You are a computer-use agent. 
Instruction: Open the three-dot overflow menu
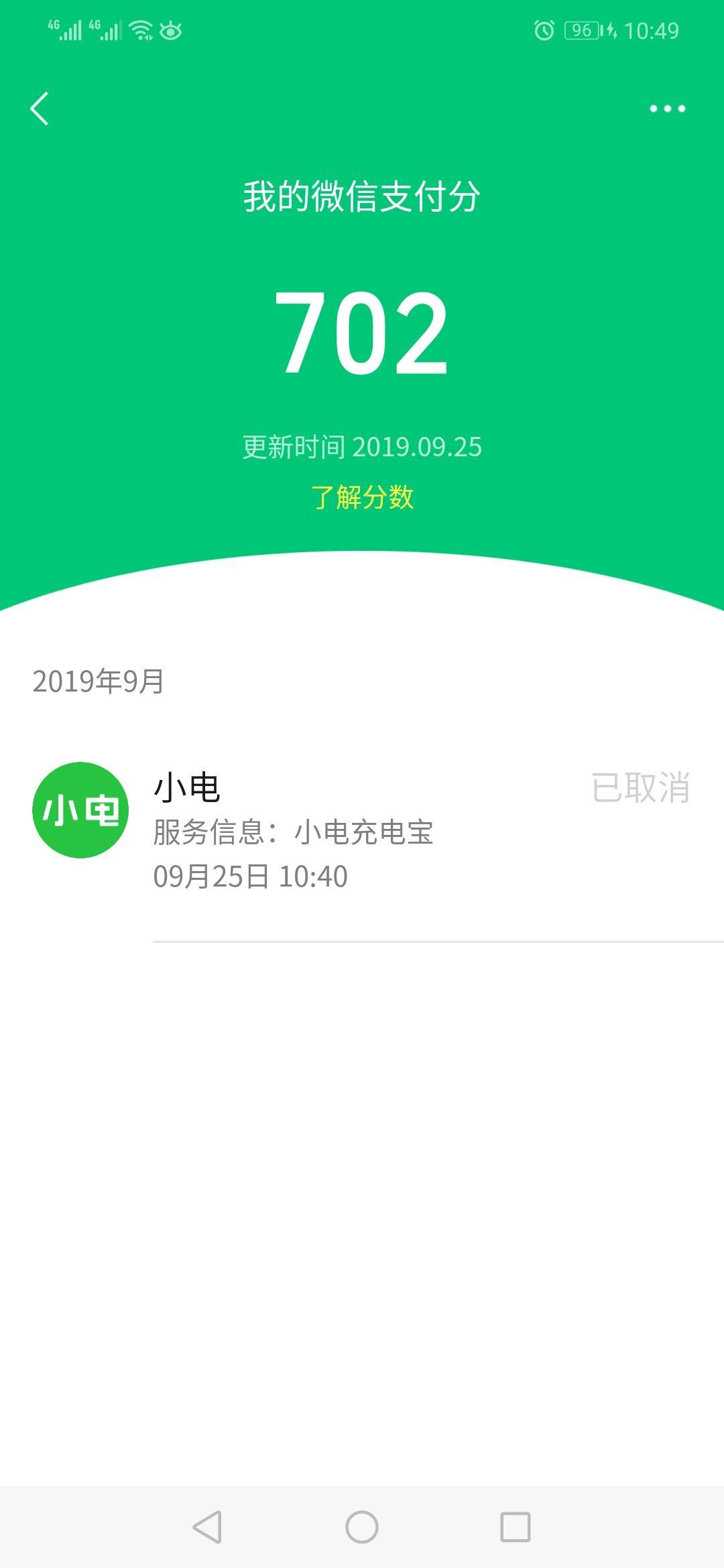click(667, 109)
